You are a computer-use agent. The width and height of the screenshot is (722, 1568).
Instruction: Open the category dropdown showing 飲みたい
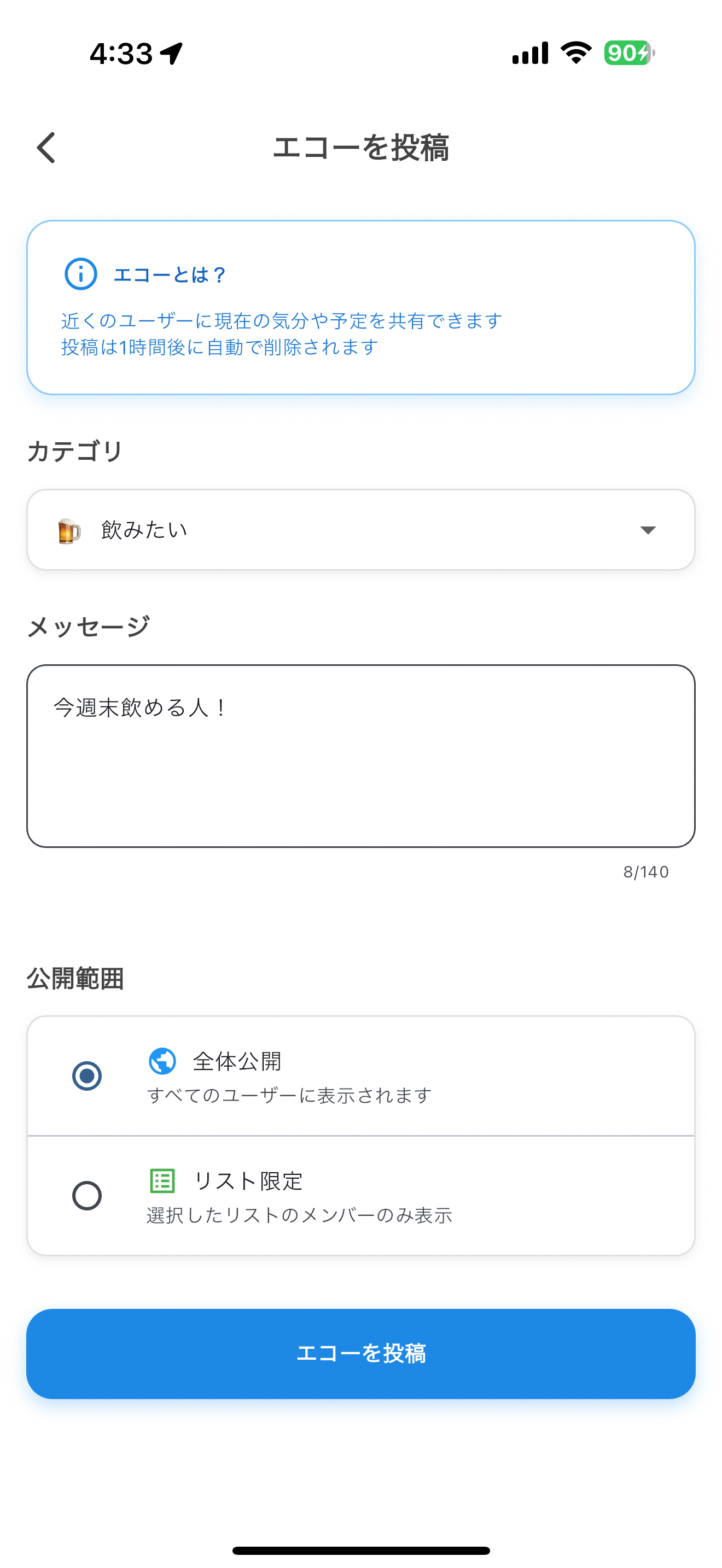[360, 529]
